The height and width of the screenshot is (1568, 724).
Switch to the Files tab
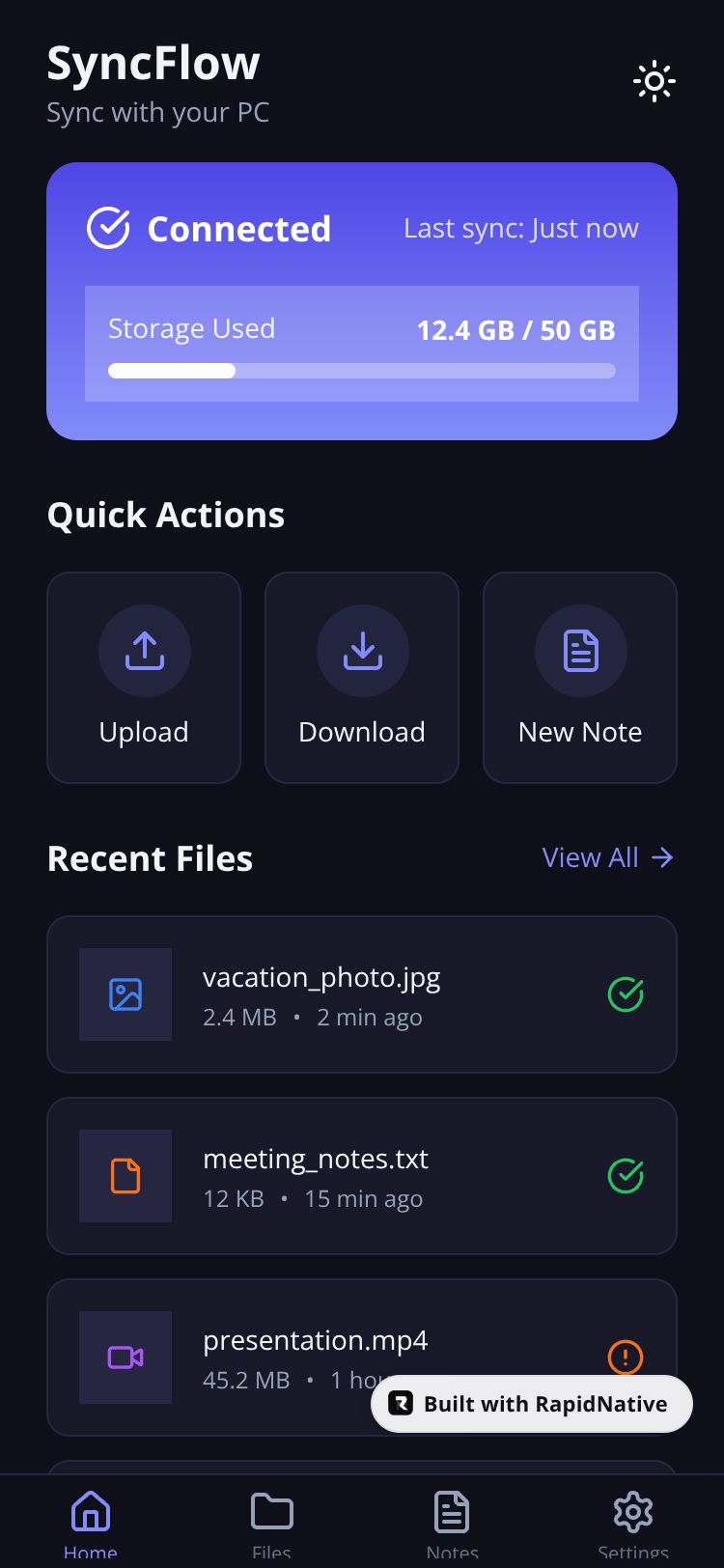tap(271, 1521)
